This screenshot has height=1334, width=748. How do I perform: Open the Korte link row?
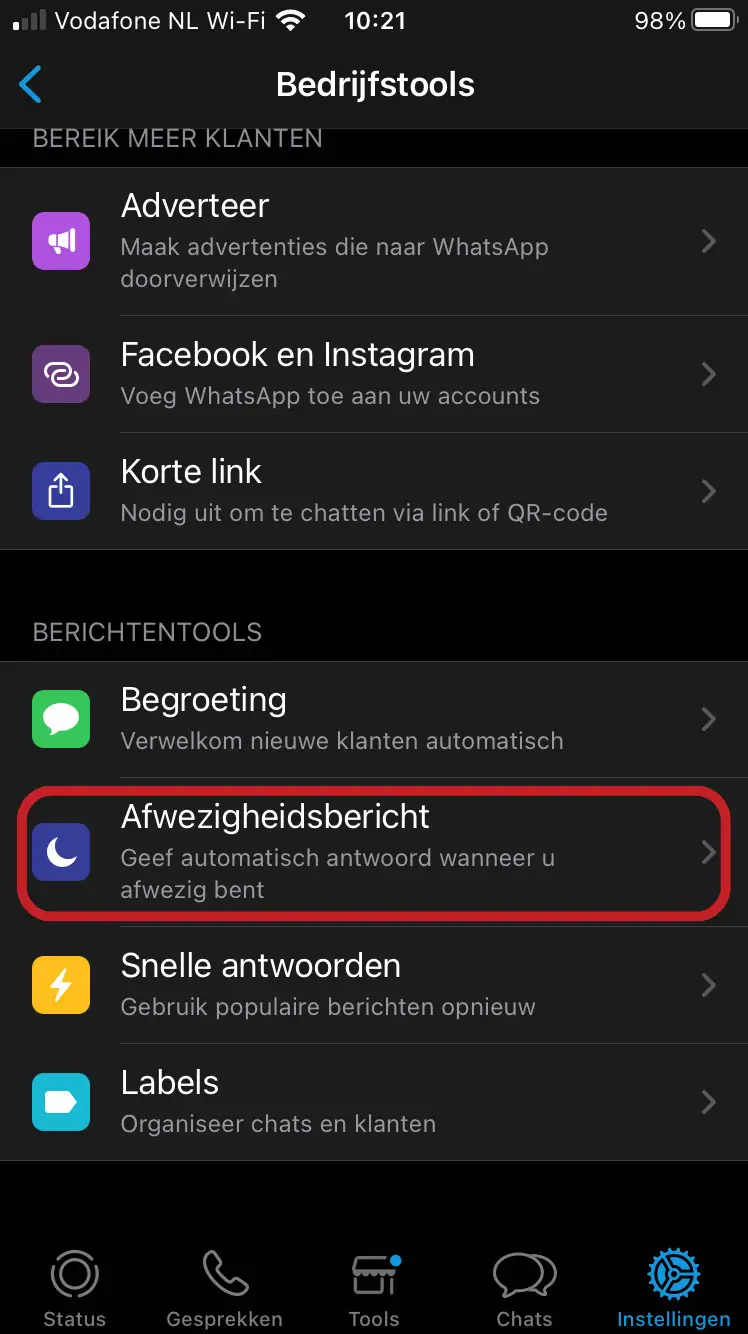point(374,491)
